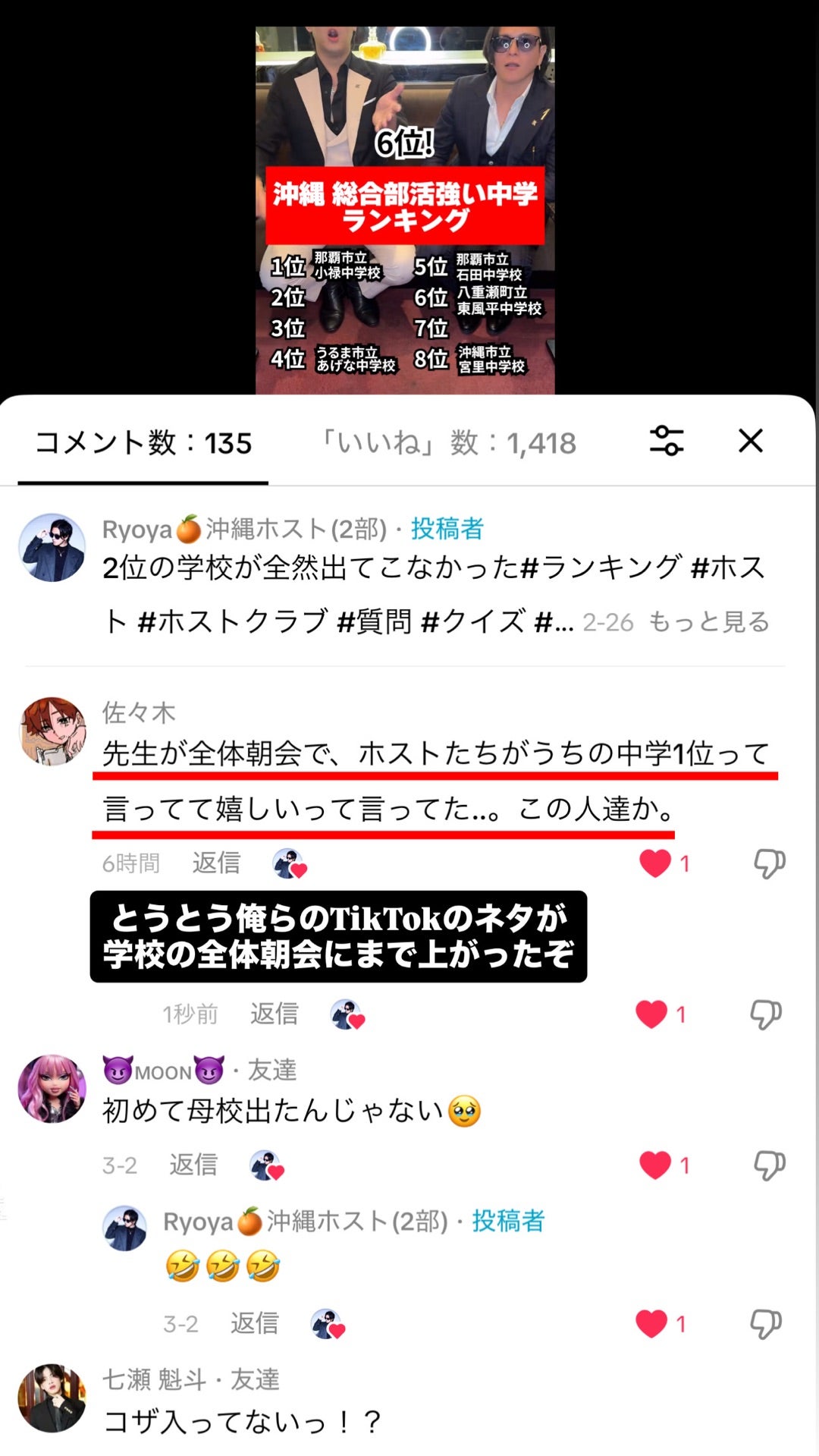Close the comments panel

point(750,441)
